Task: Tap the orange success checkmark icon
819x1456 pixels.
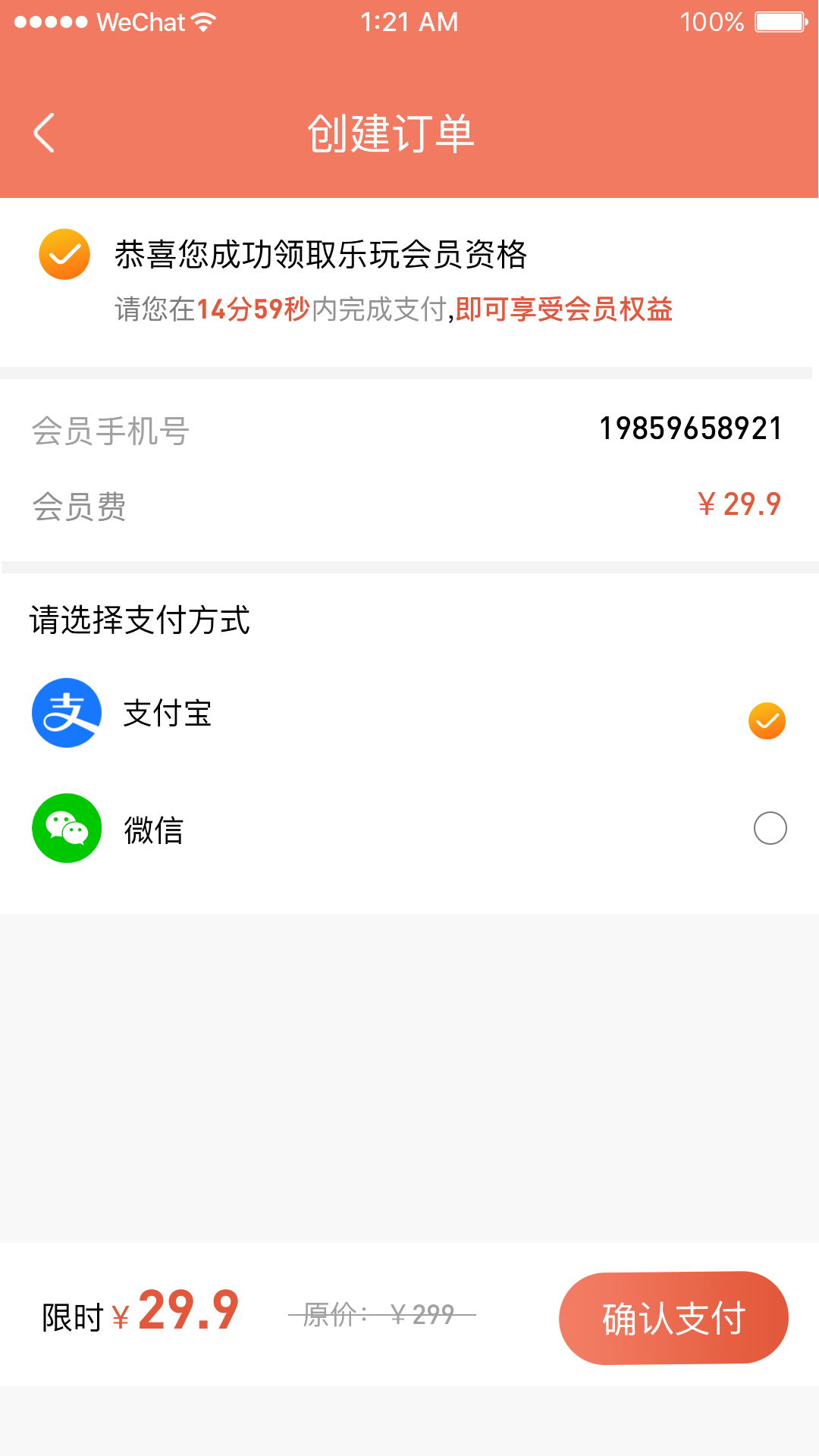Action: (64, 255)
